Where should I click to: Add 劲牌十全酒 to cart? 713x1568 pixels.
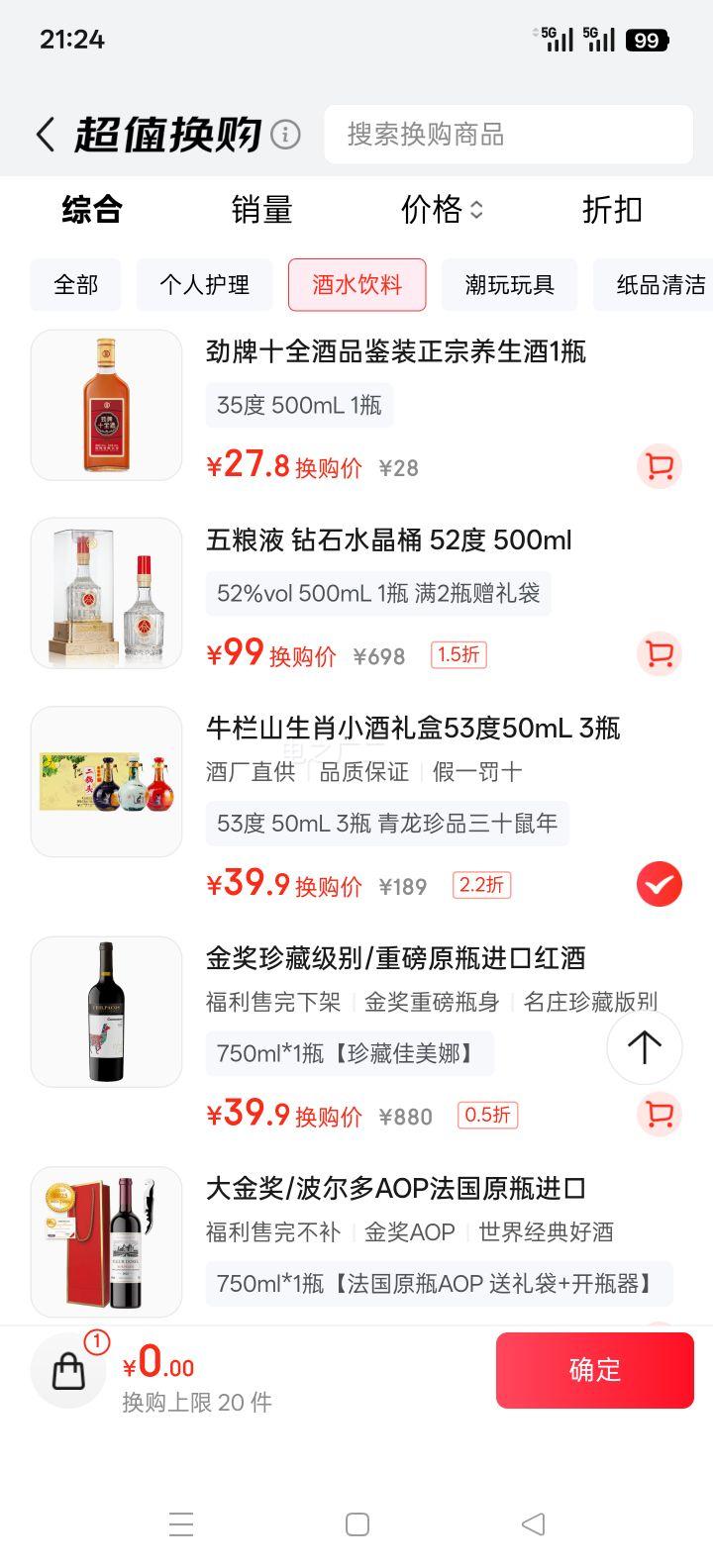(660, 466)
